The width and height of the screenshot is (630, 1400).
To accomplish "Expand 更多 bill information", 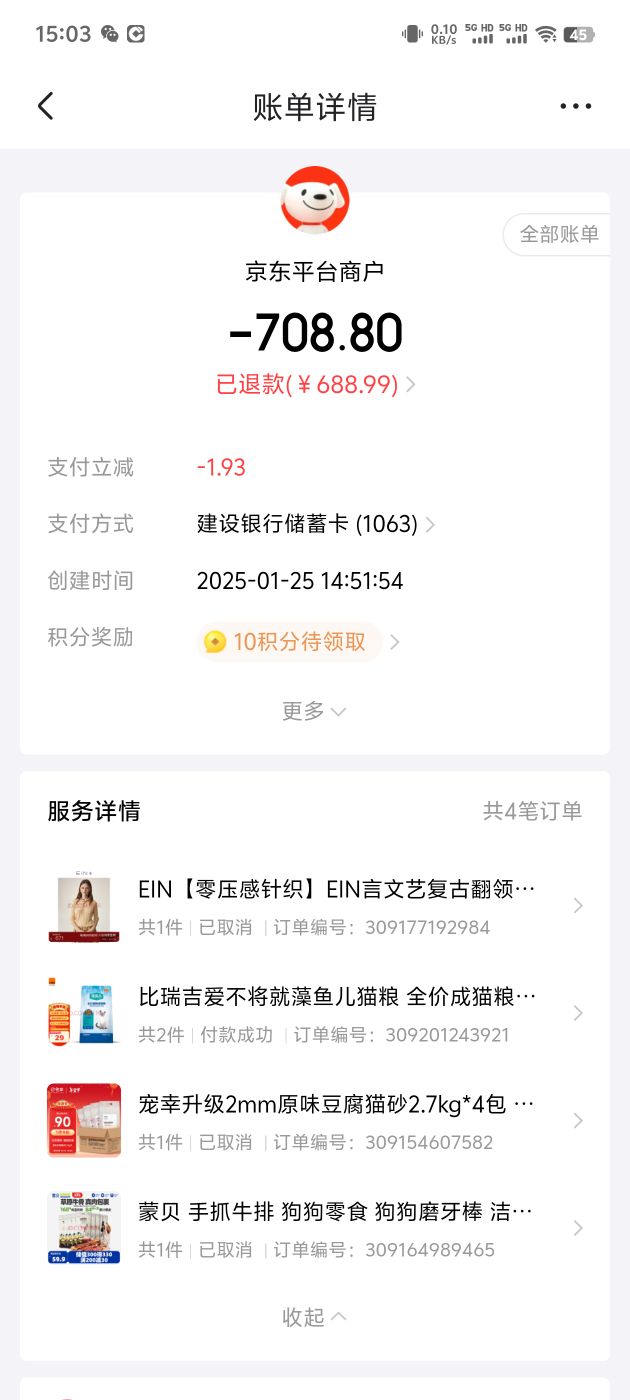I will [314, 711].
